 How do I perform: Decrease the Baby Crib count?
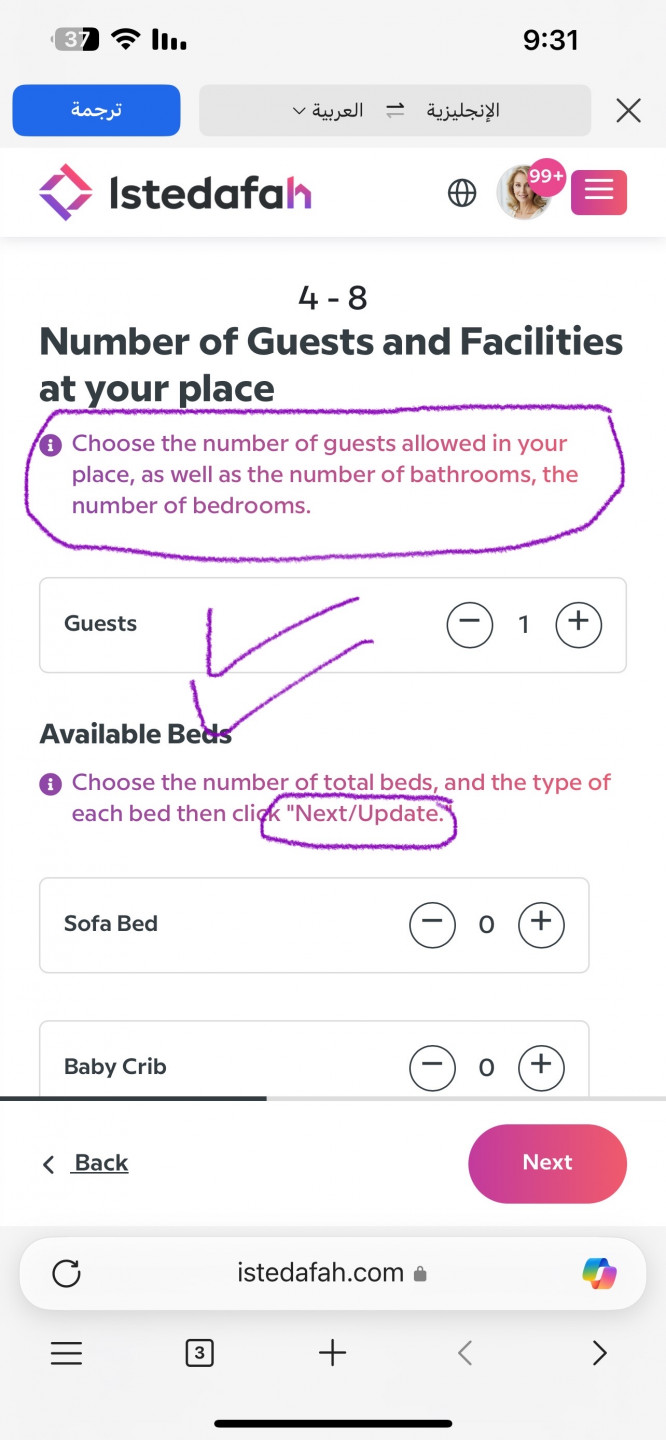tap(432, 1067)
